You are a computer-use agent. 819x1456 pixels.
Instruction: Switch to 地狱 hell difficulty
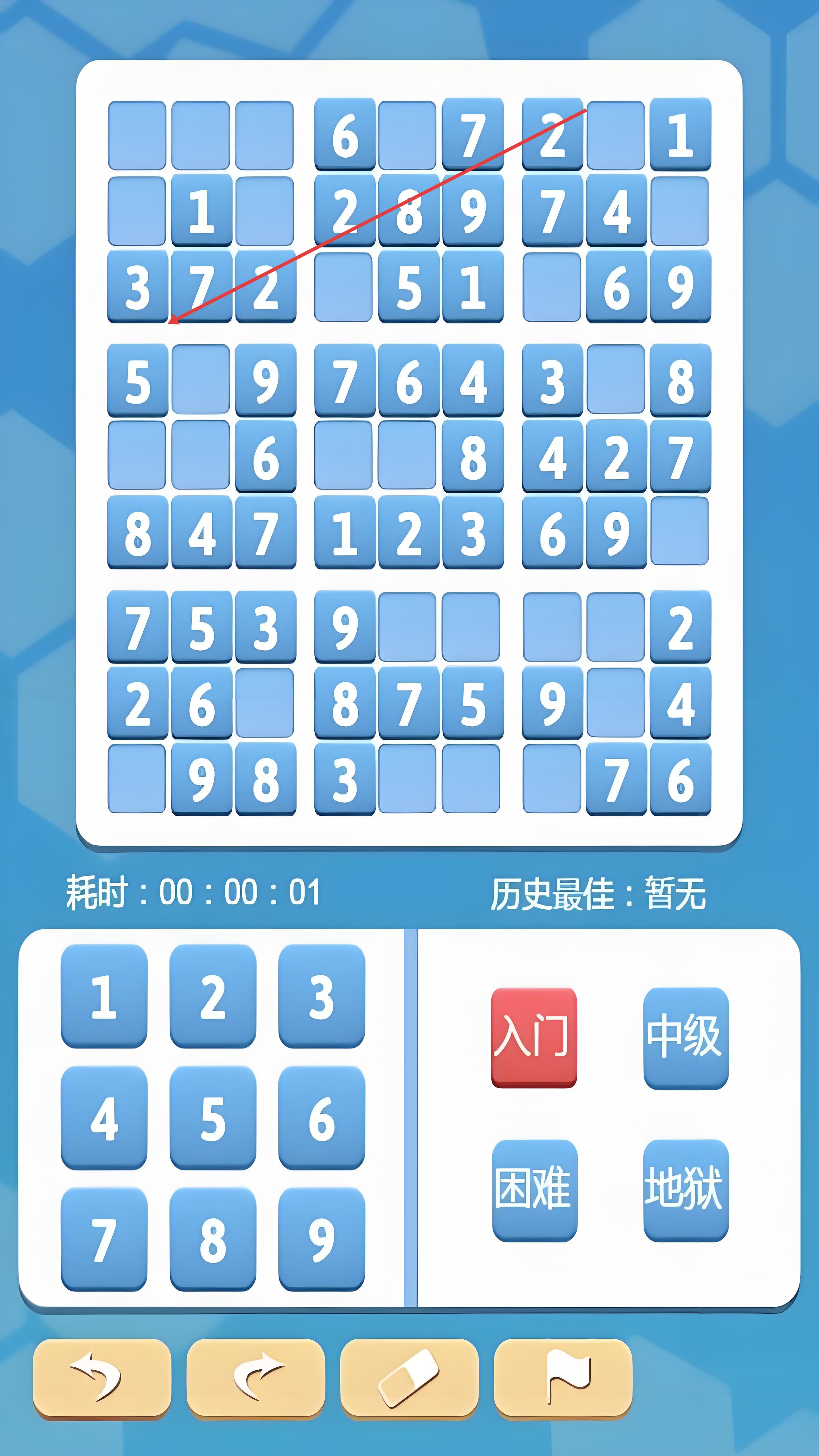click(686, 1190)
